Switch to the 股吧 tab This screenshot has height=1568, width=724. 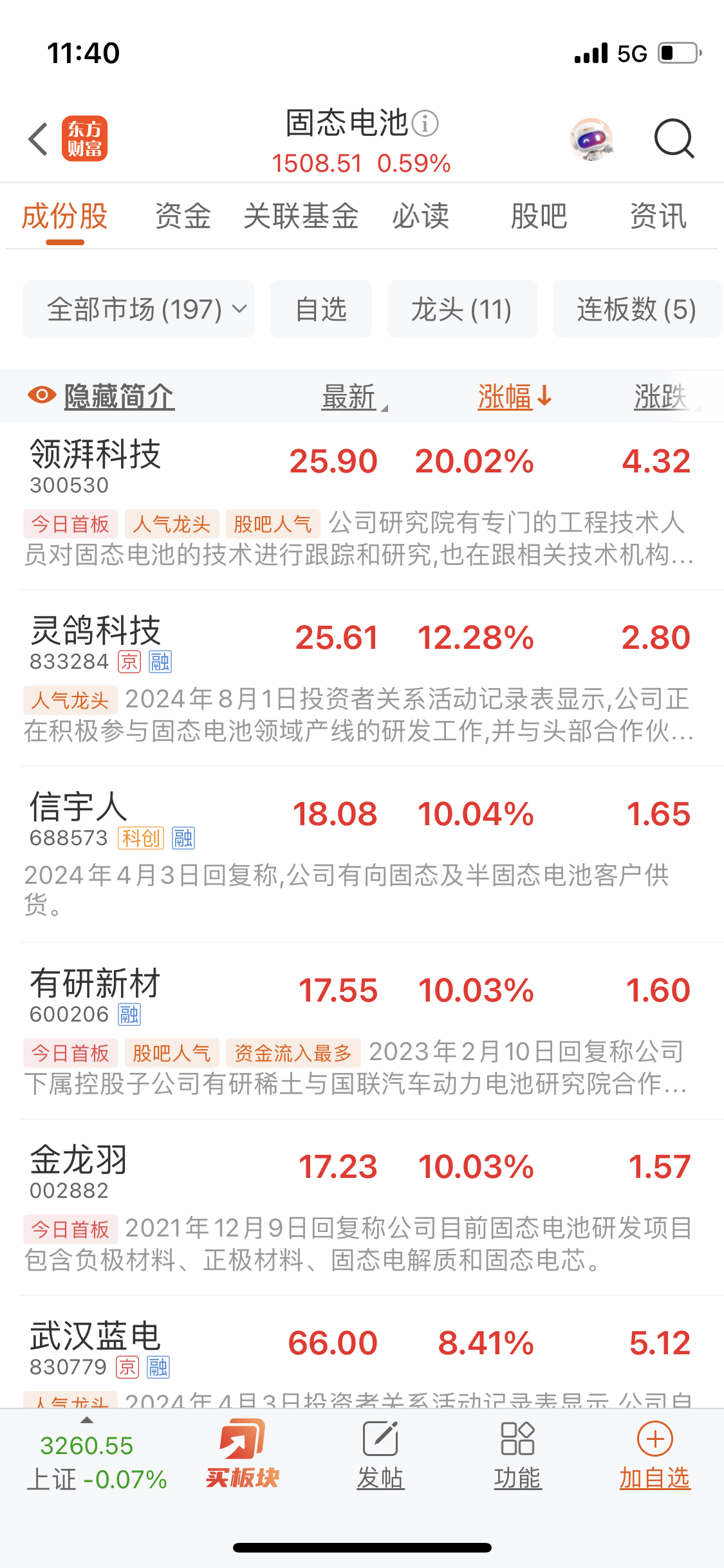click(x=539, y=216)
